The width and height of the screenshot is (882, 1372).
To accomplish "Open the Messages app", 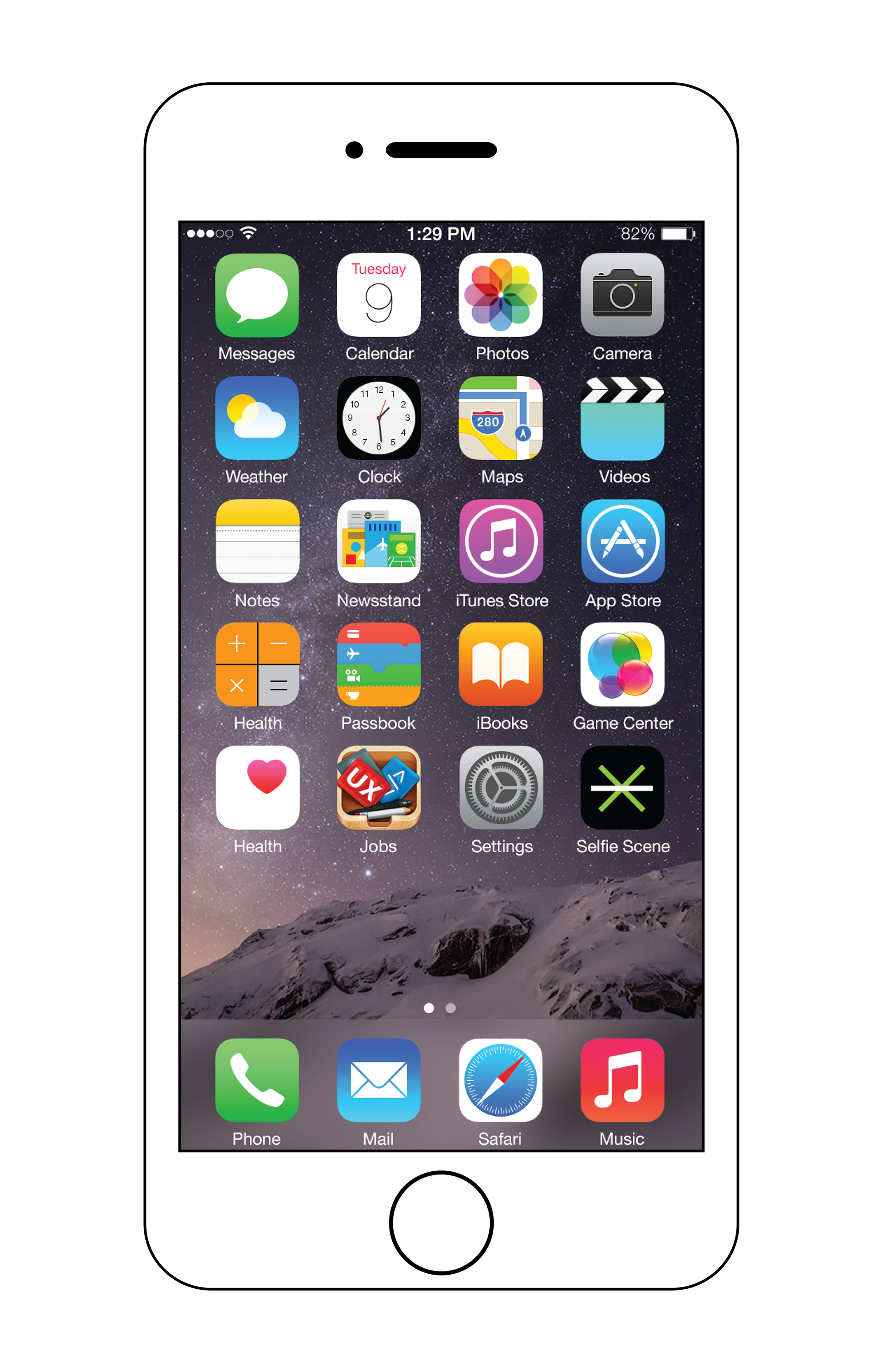I will pyautogui.click(x=257, y=295).
